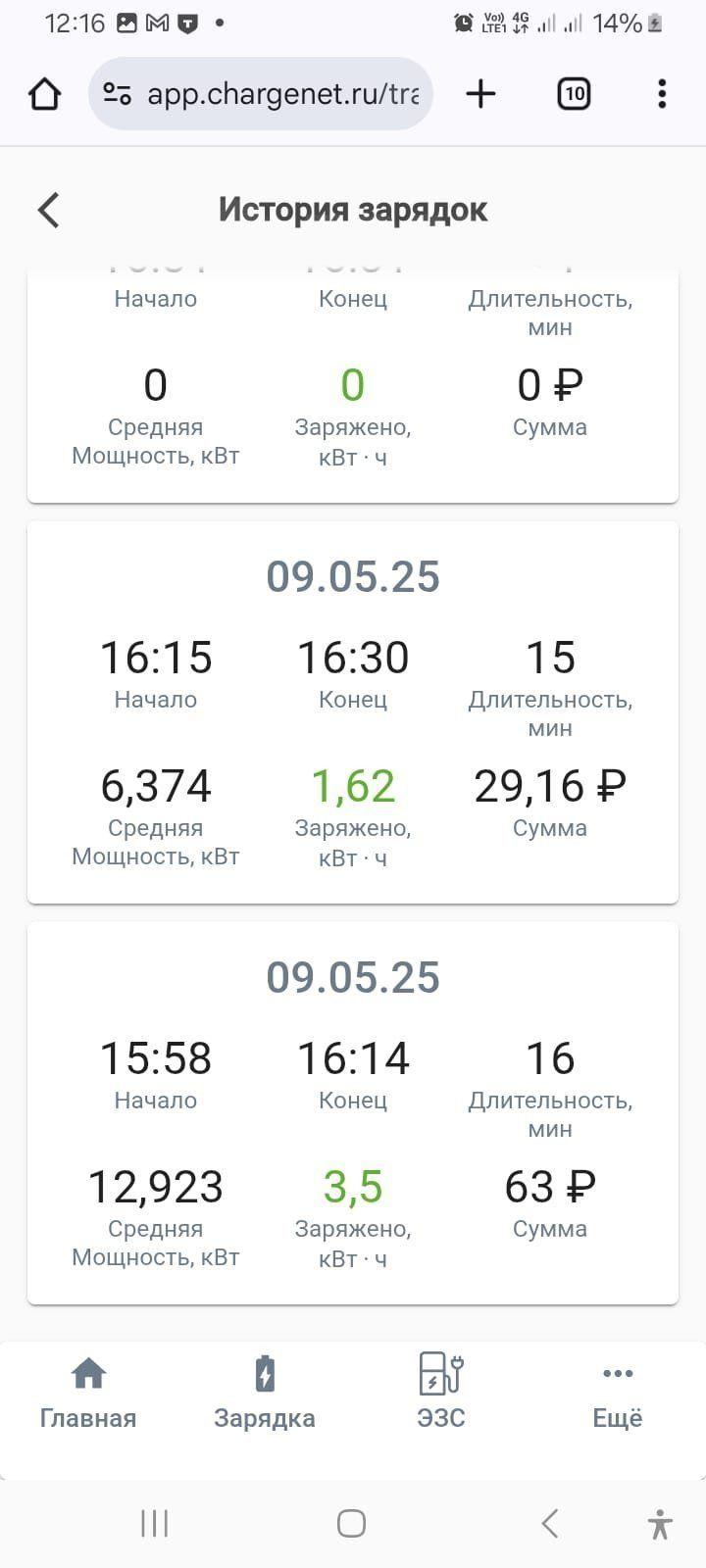Screen dimensions: 706x1568
Task: Switch to the ЭЗС tab
Action: pyautogui.click(x=441, y=1393)
